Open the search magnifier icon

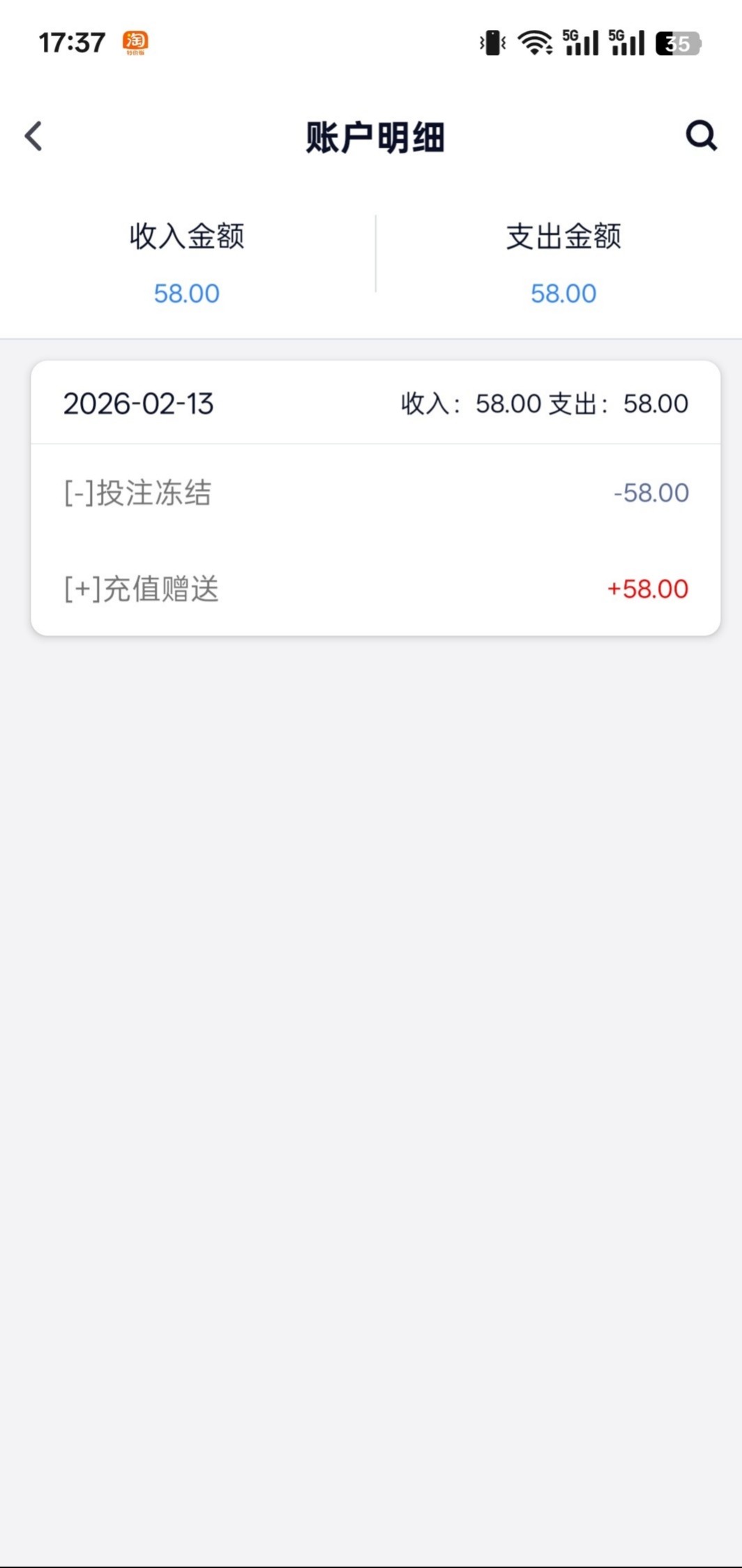coord(701,135)
